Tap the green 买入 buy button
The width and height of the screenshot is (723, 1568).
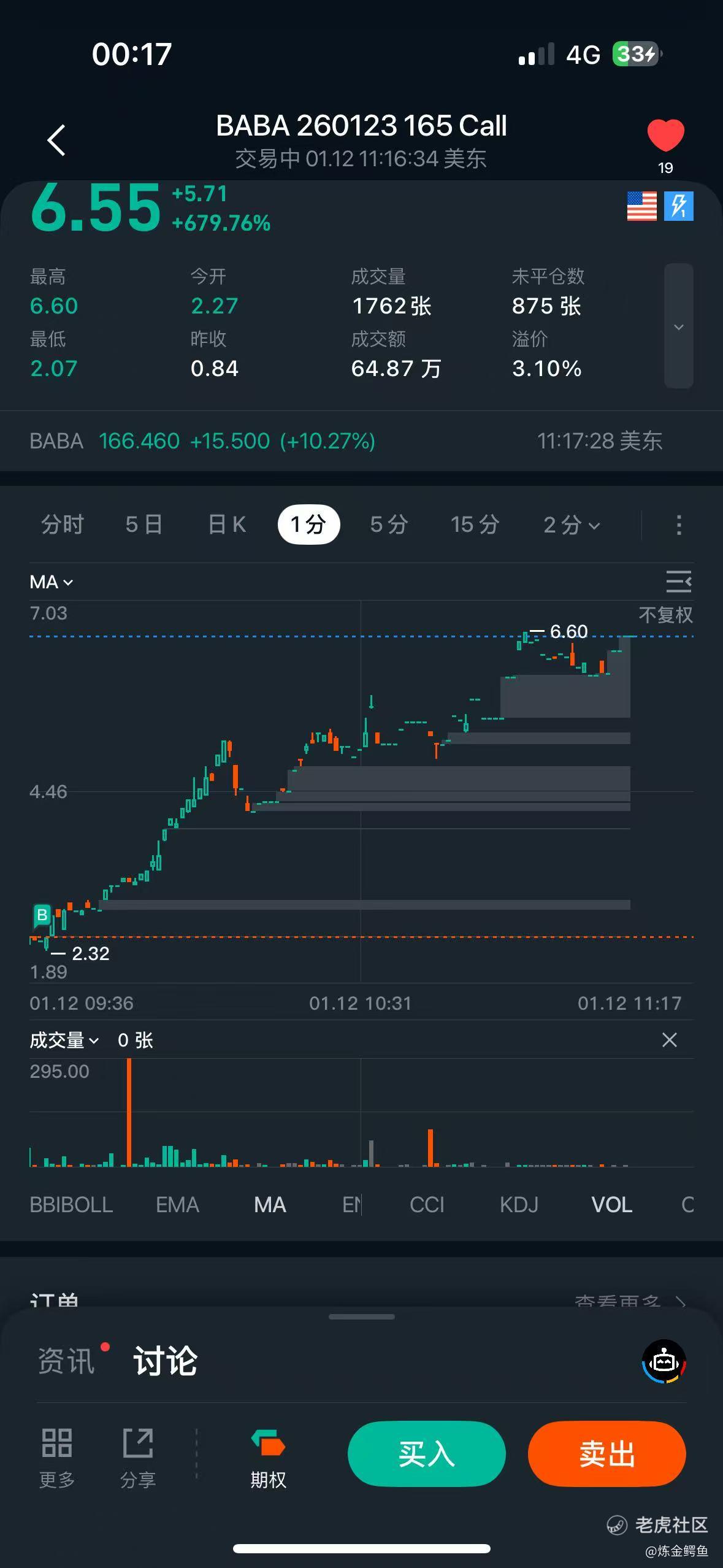(426, 1454)
